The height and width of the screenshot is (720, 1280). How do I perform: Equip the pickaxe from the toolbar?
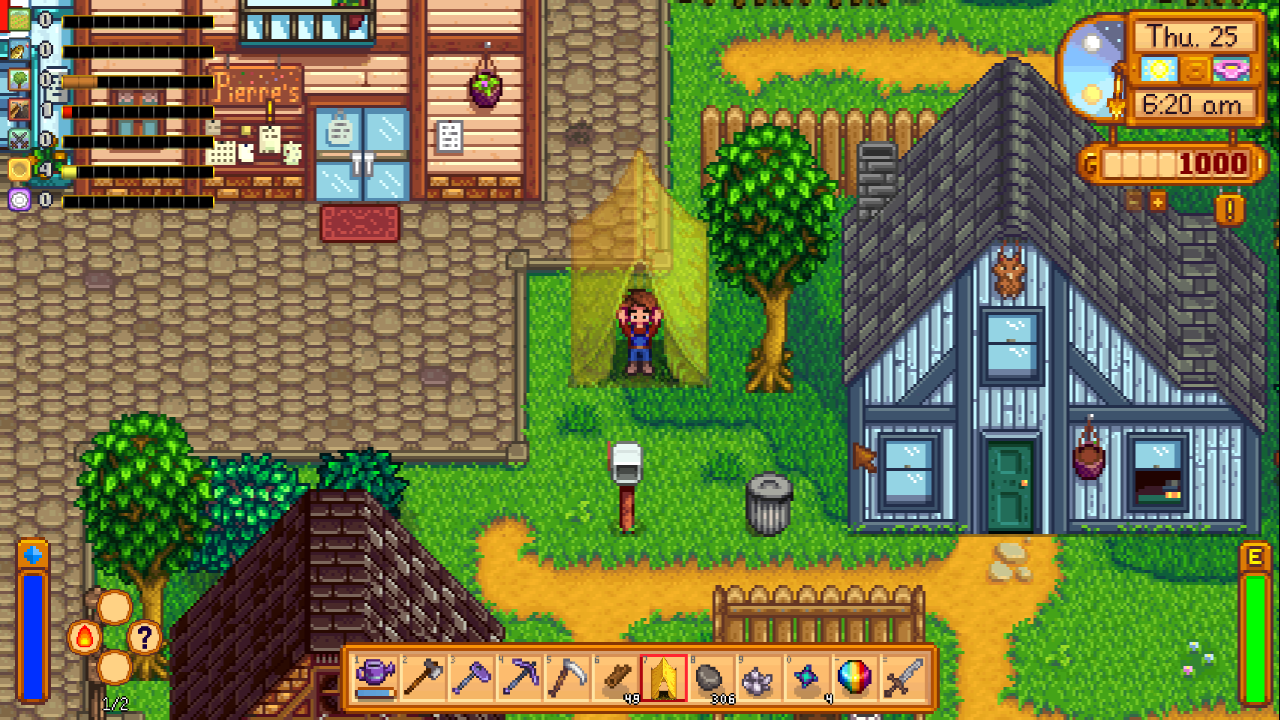pyautogui.click(x=520, y=677)
